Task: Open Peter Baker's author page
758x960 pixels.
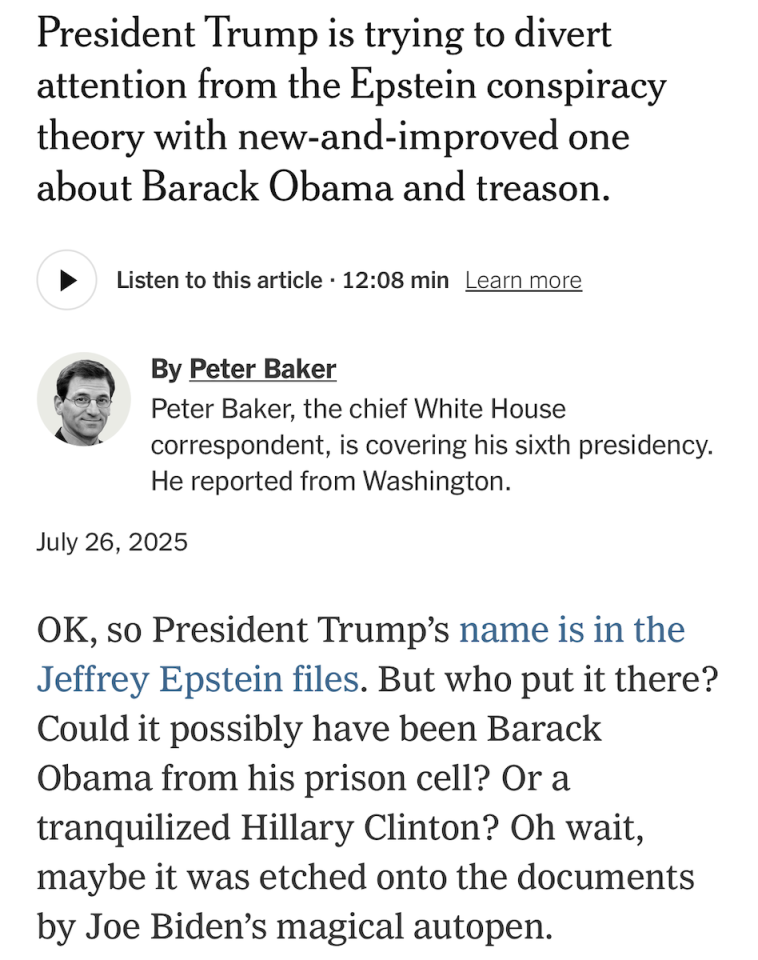Action: pyautogui.click(x=262, y=370)
